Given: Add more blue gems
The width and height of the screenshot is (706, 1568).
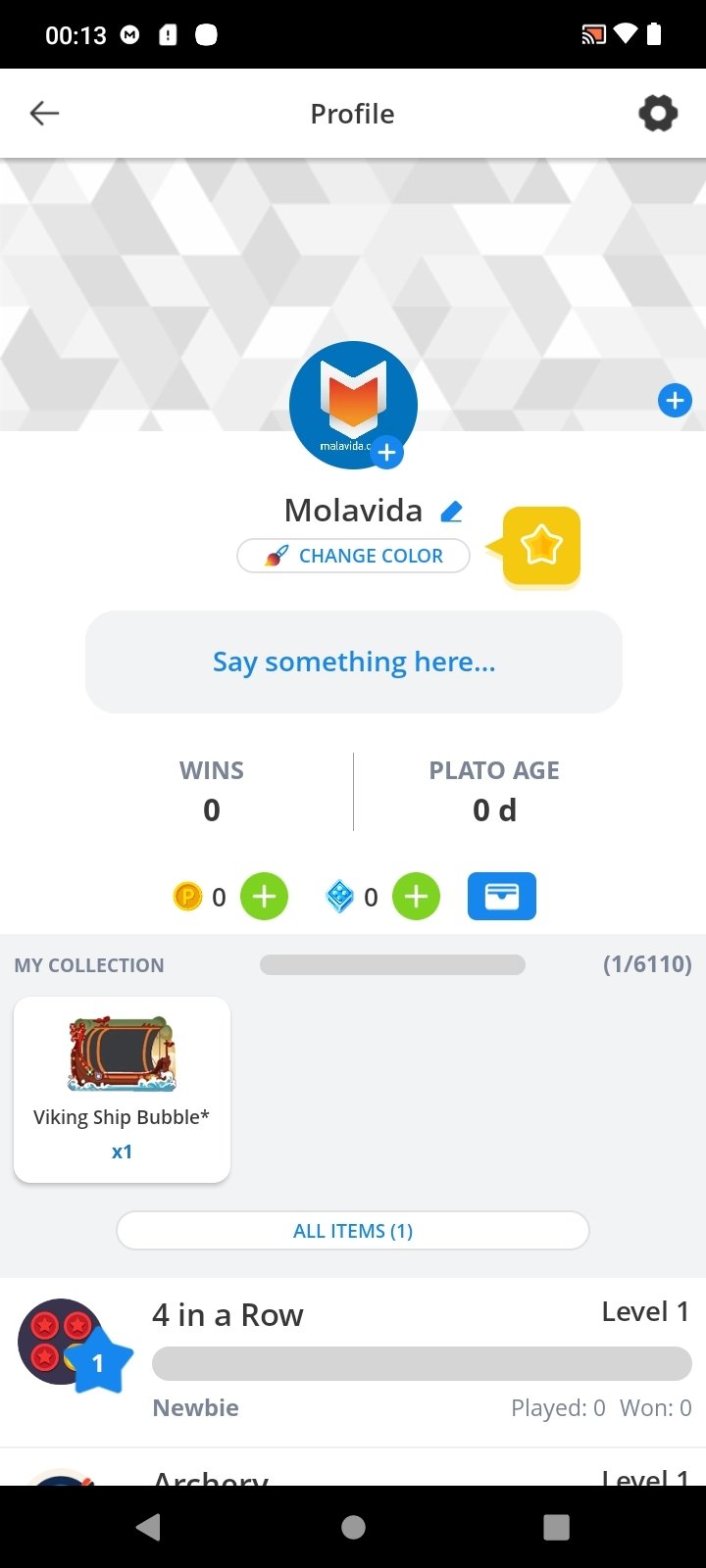Looking at the screenshot, I should (x=416, y=897).
